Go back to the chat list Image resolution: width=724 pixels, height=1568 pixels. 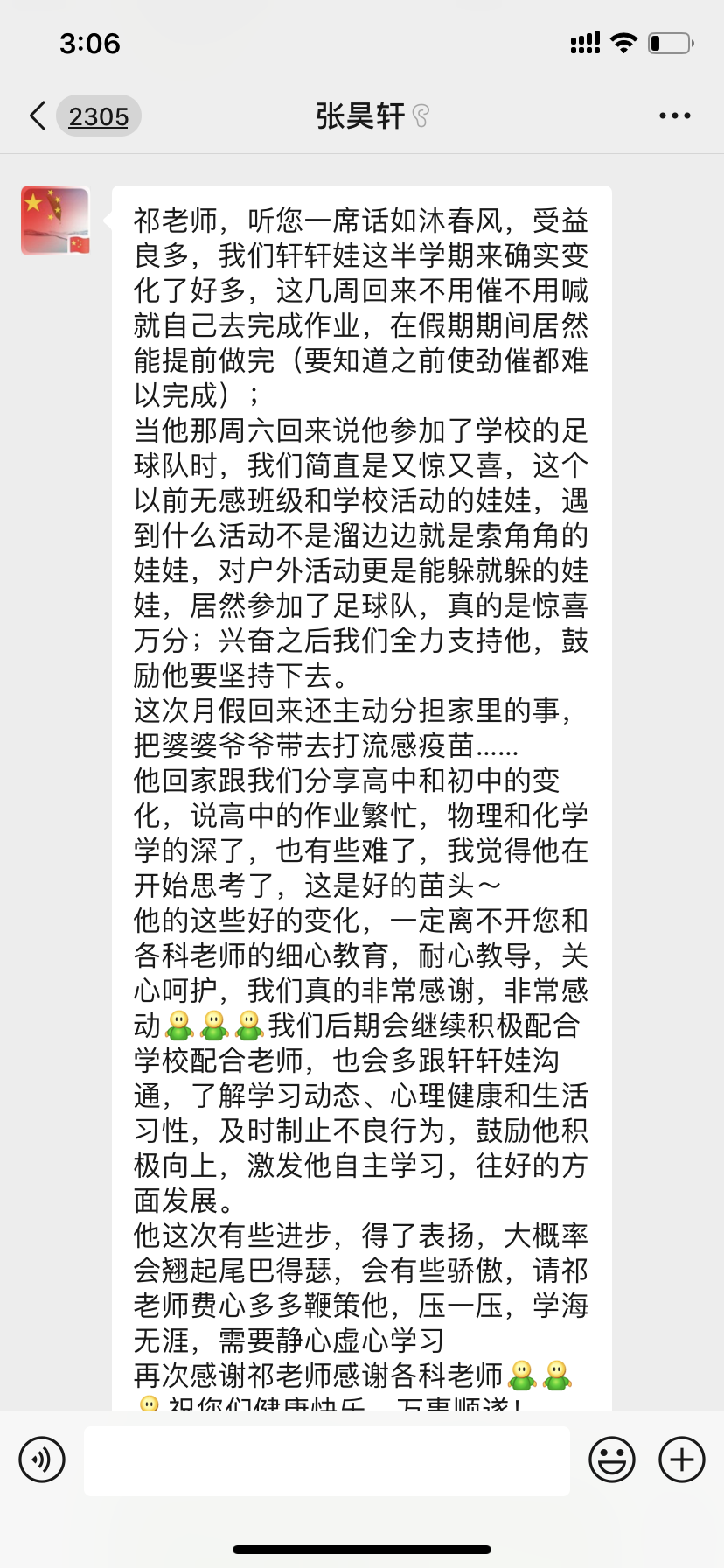(38, 115)
